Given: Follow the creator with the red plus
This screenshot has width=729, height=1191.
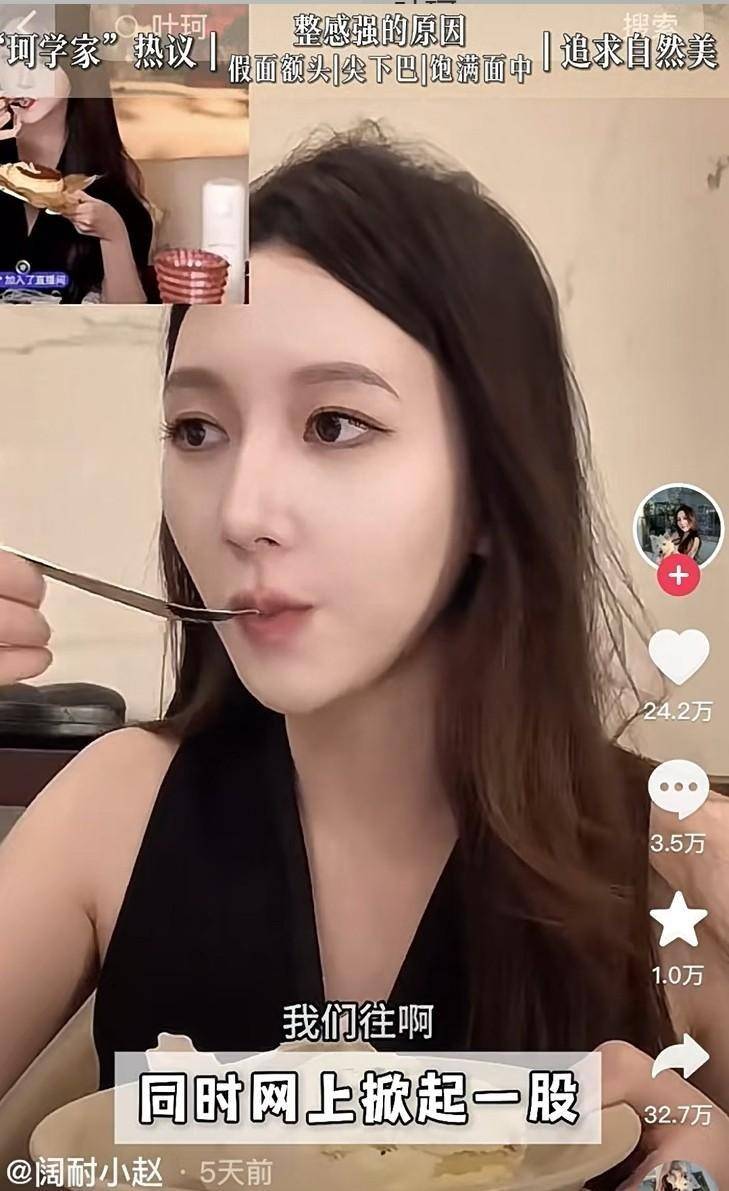Looking at the screenshot, I should tap(678, 575).
